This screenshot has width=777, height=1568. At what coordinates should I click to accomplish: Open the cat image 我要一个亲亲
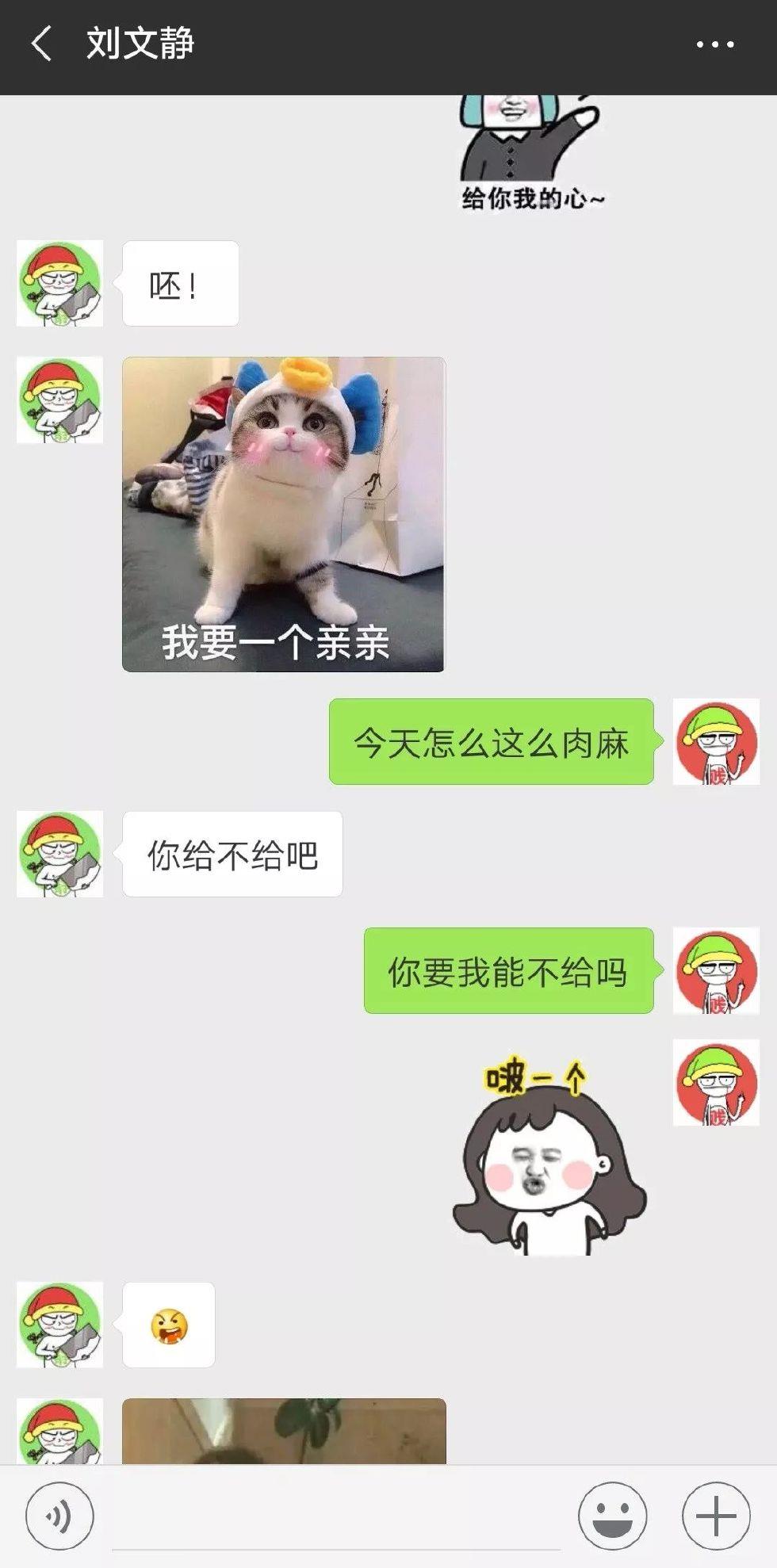(x=283, y=514)
